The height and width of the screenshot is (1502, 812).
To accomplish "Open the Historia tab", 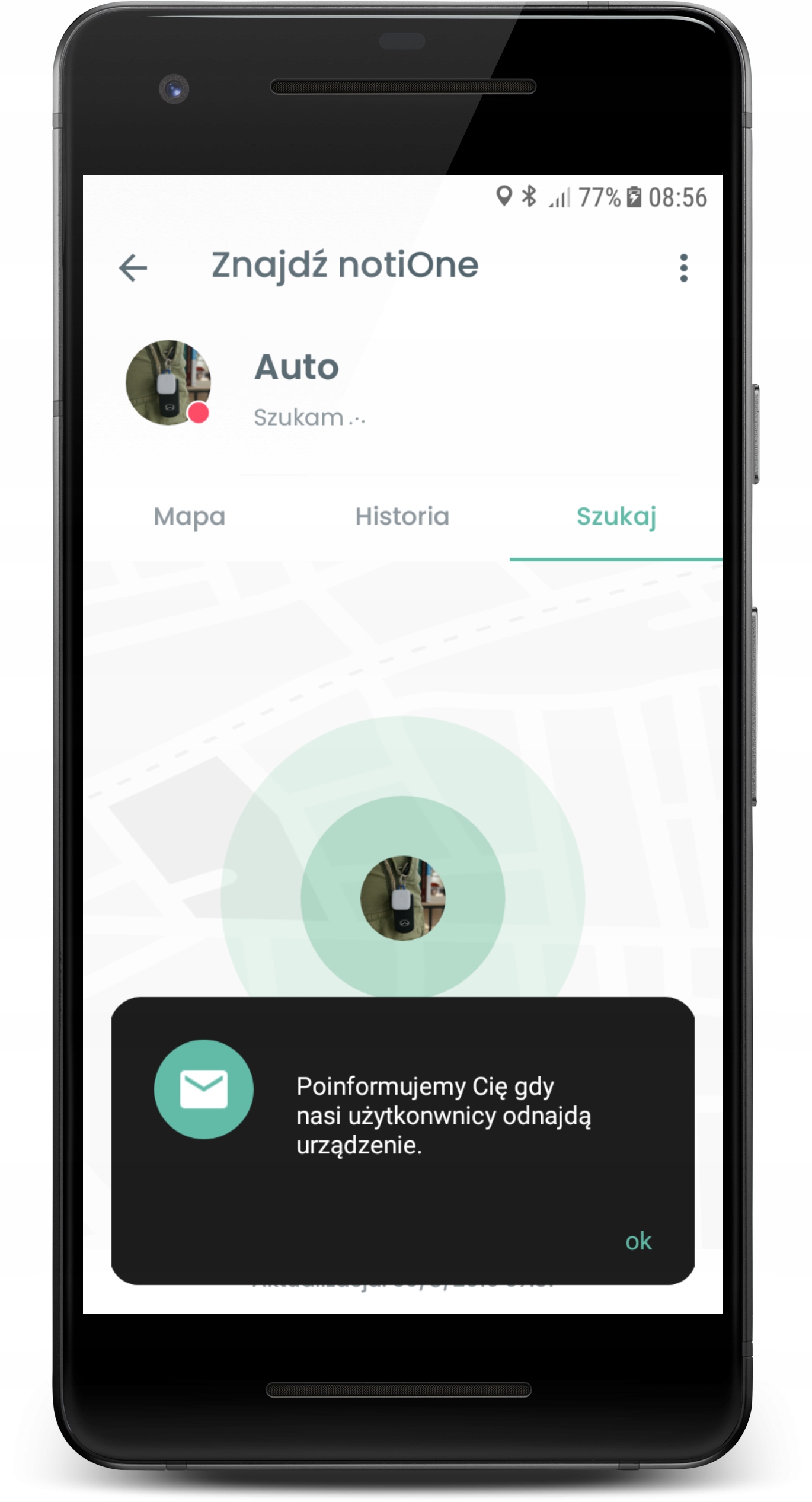I will [x=402, y=517].
